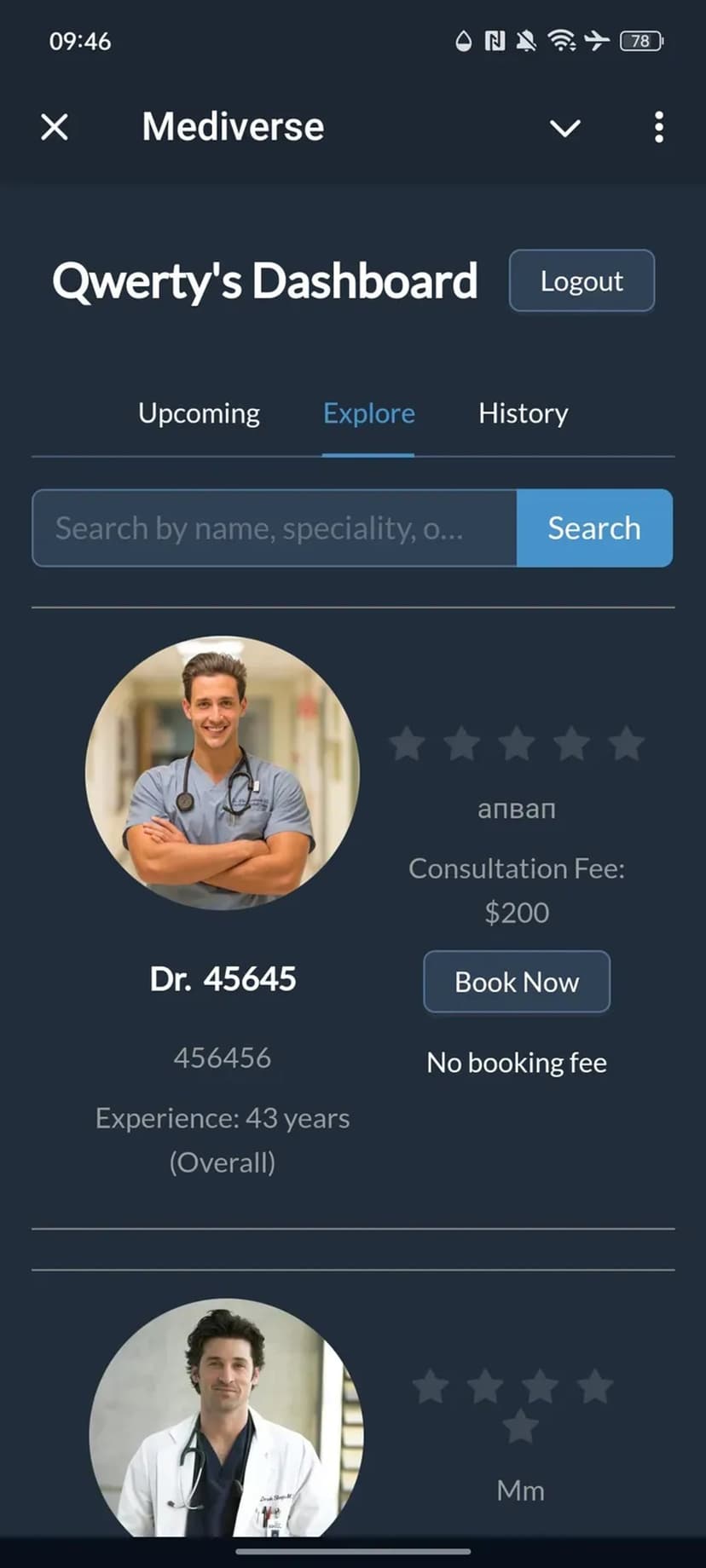Viewport: 706px width, 1568px height.
Task: Book Now with Dr. 45645
Action: (x=517, y=982)
